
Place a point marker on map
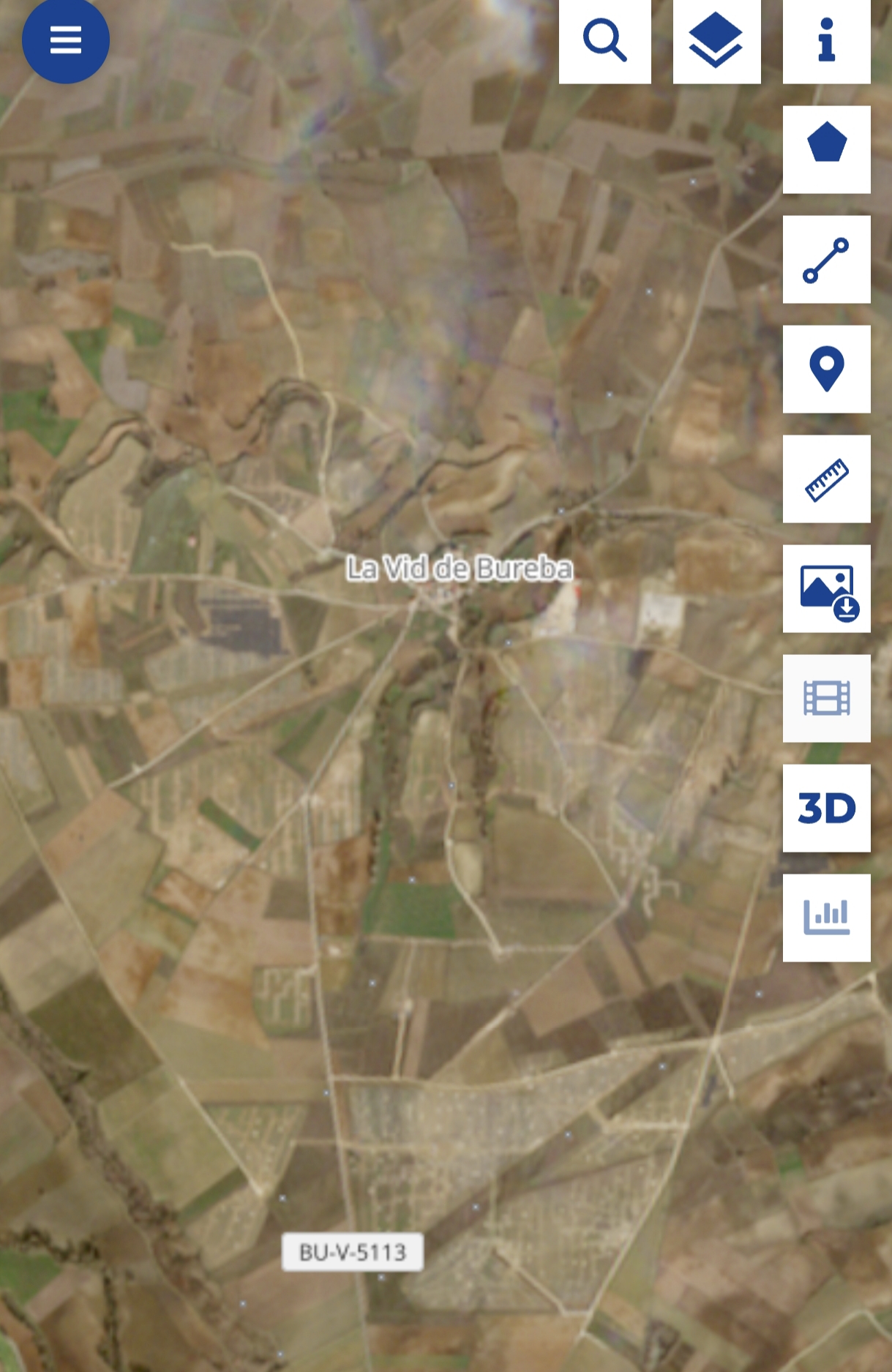826,369
